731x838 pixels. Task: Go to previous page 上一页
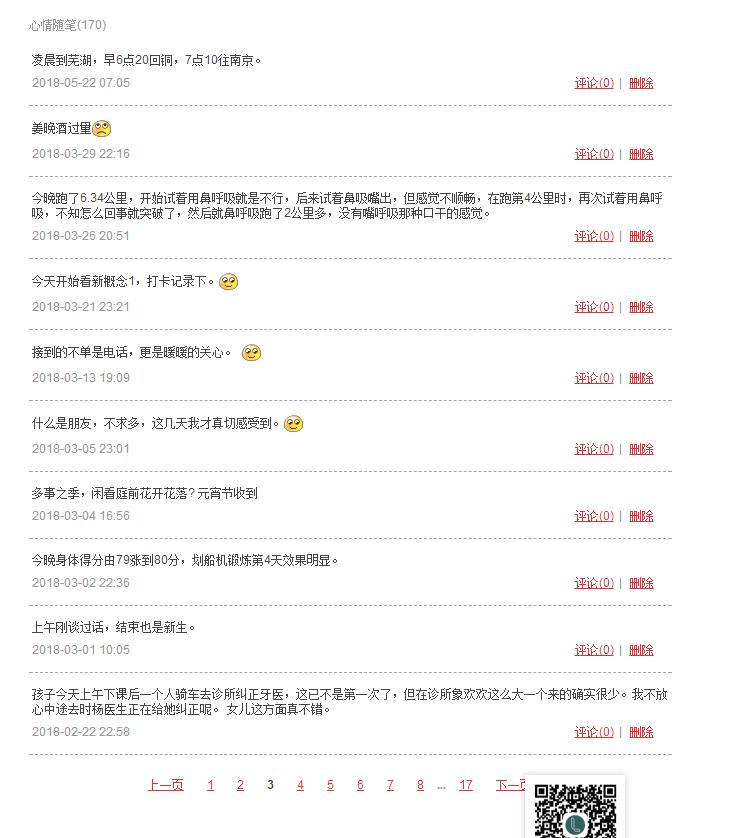click(165, 785)
